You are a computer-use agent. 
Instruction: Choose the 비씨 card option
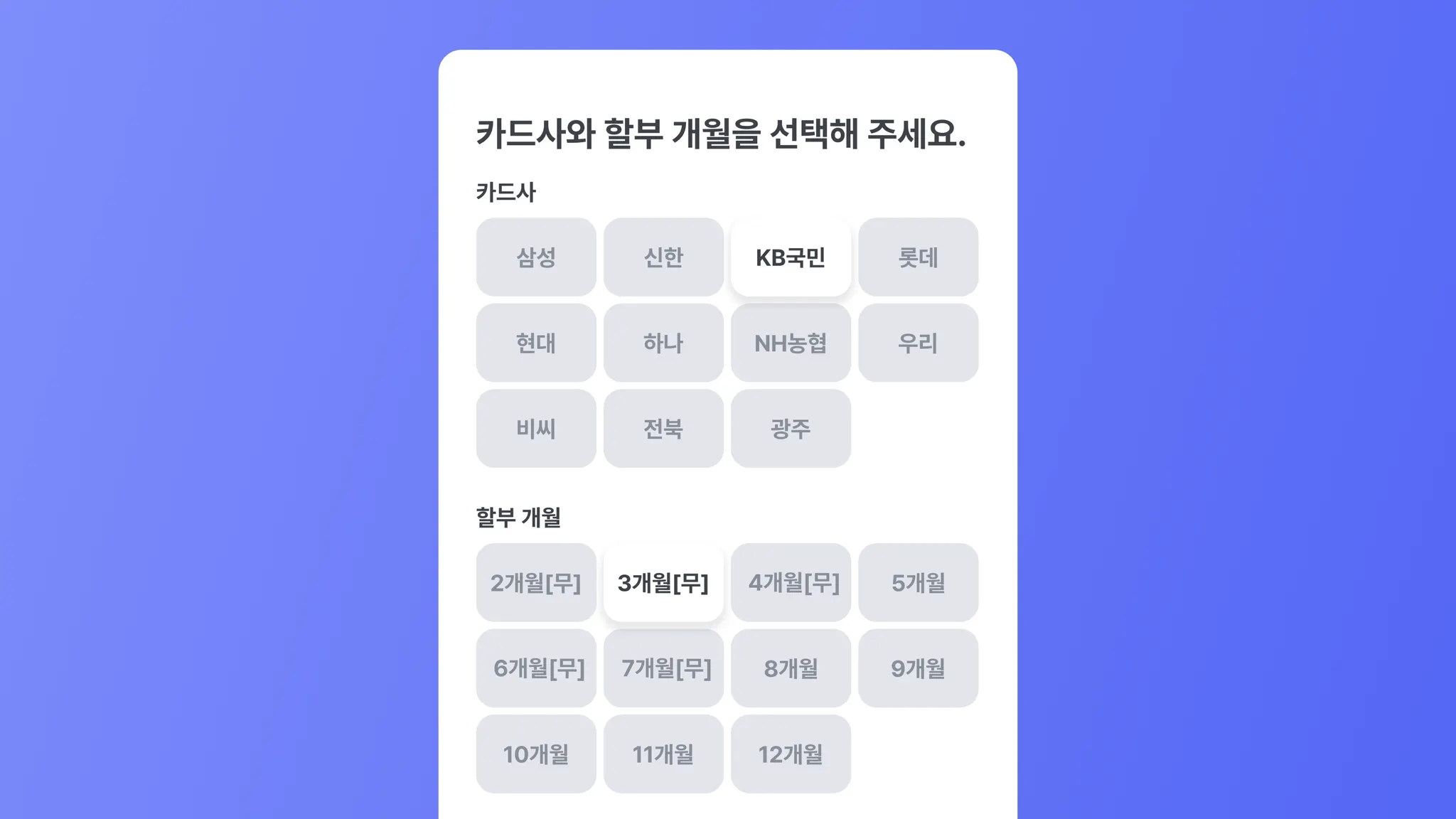point(536,428)
